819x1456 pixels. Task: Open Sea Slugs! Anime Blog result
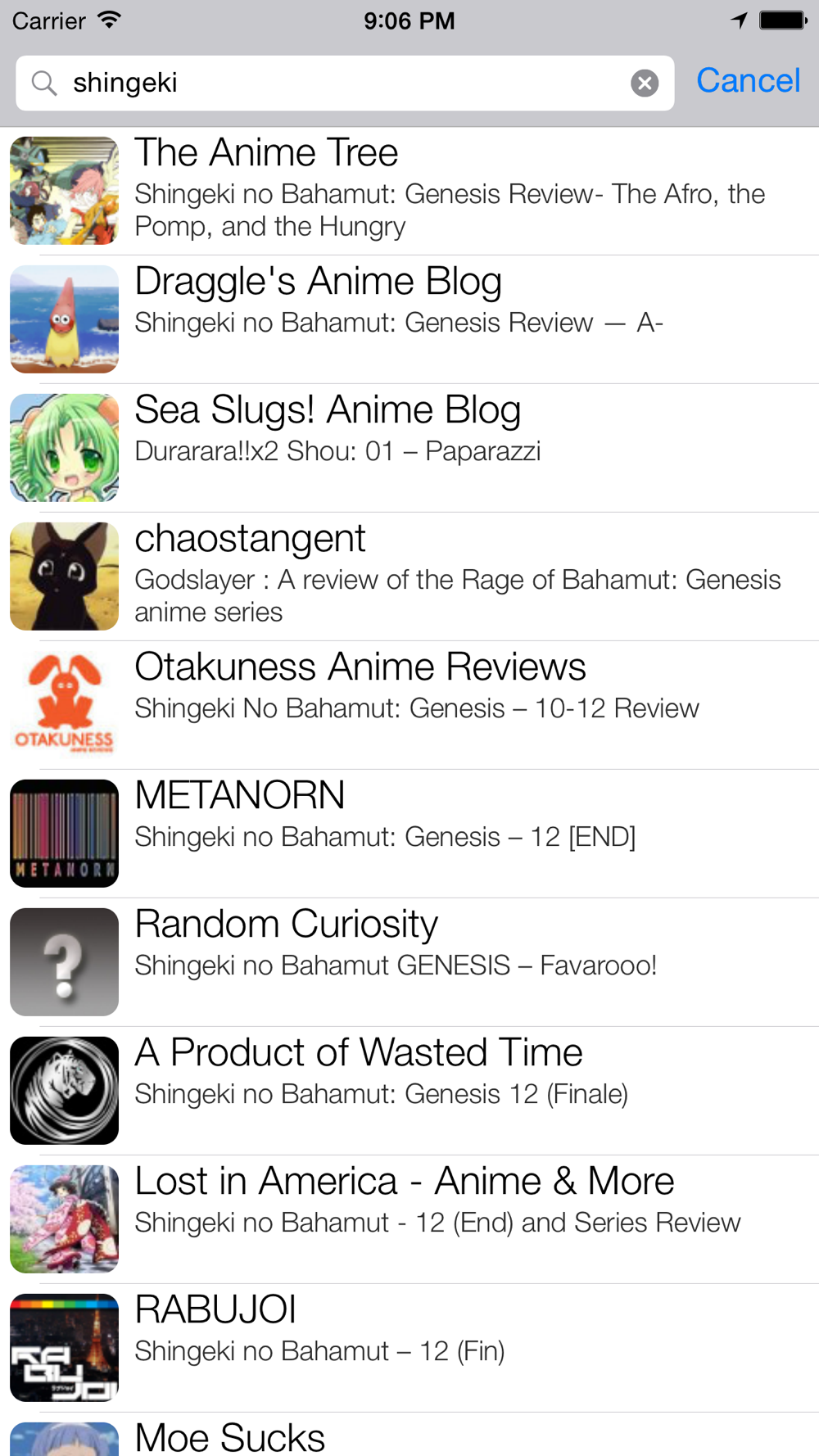[x=409, y=448]
